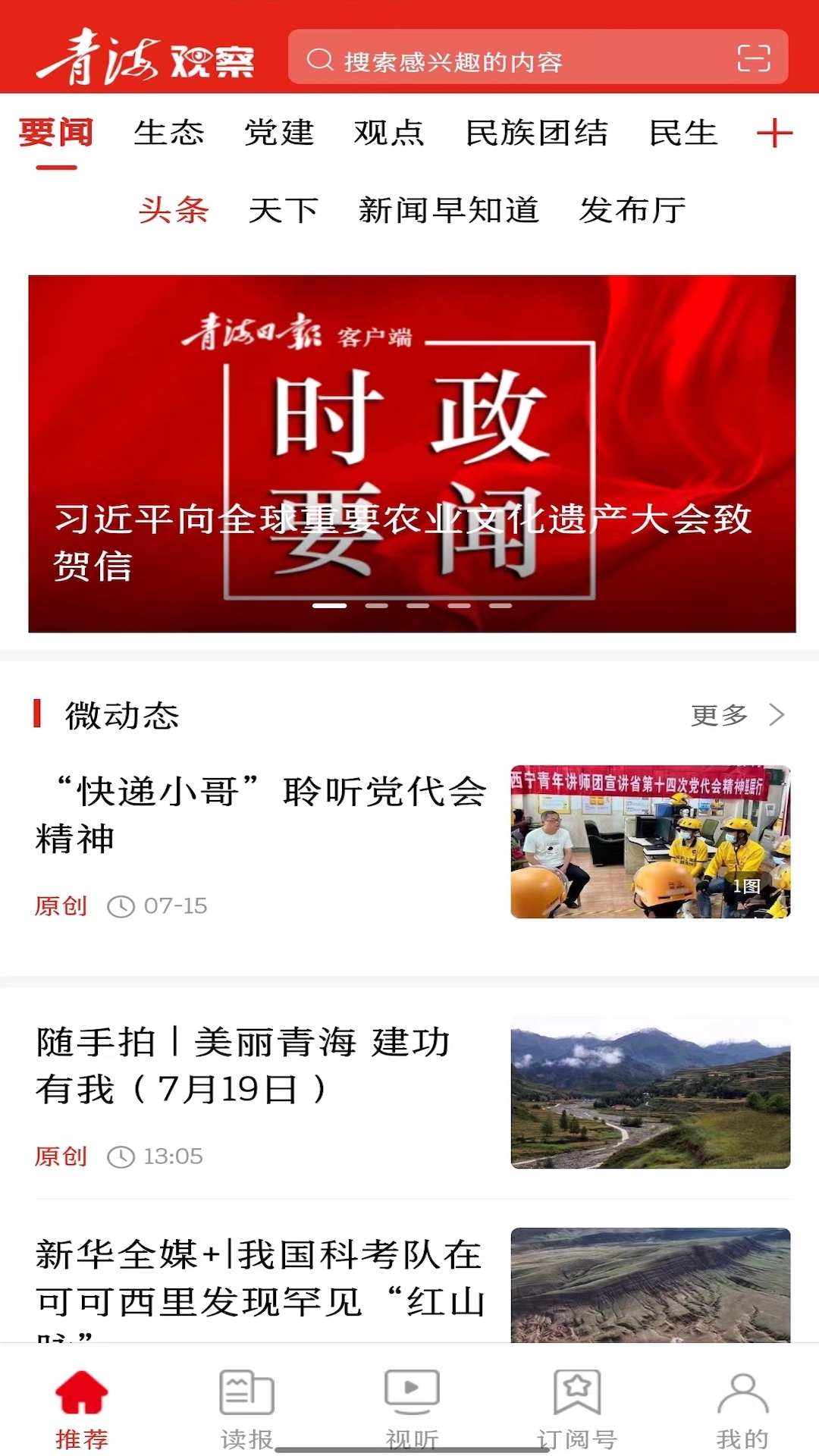Switch to the 发布厅 sub-tab
The width and height of the screenshot is (819, 1456).
click(x=632, y=210)
